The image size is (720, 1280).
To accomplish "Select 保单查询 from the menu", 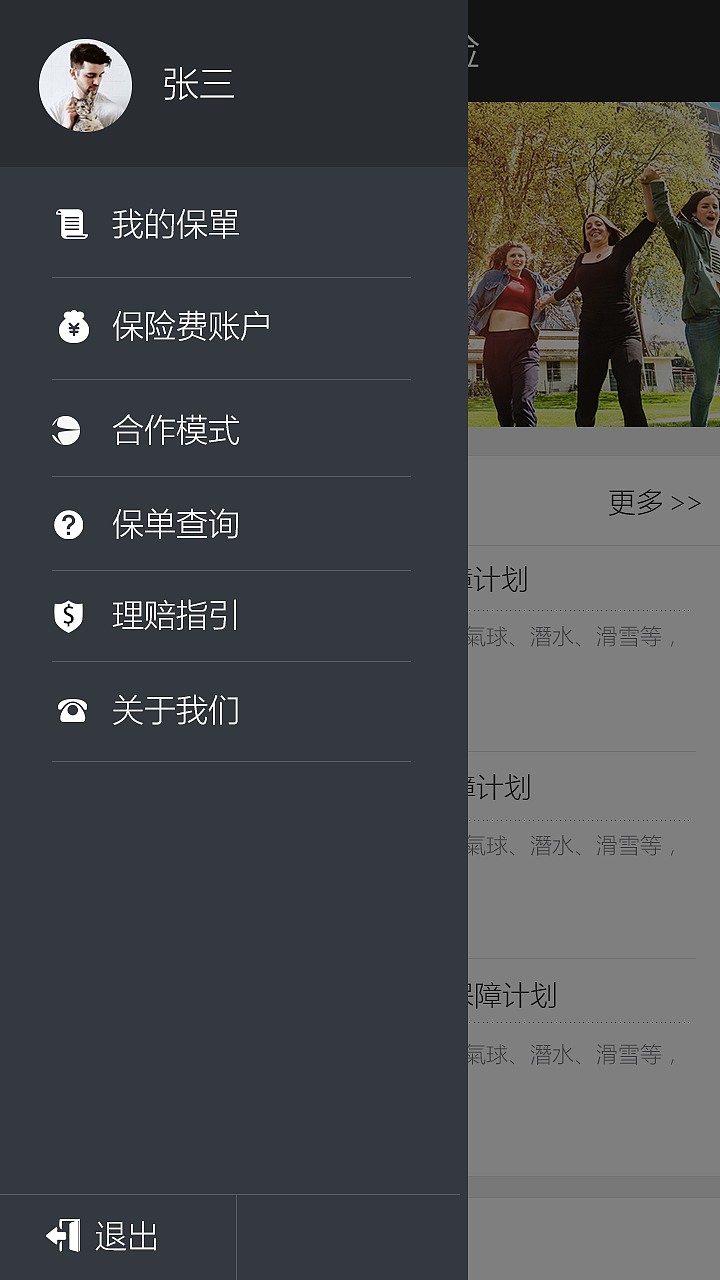I will [176, 524].
